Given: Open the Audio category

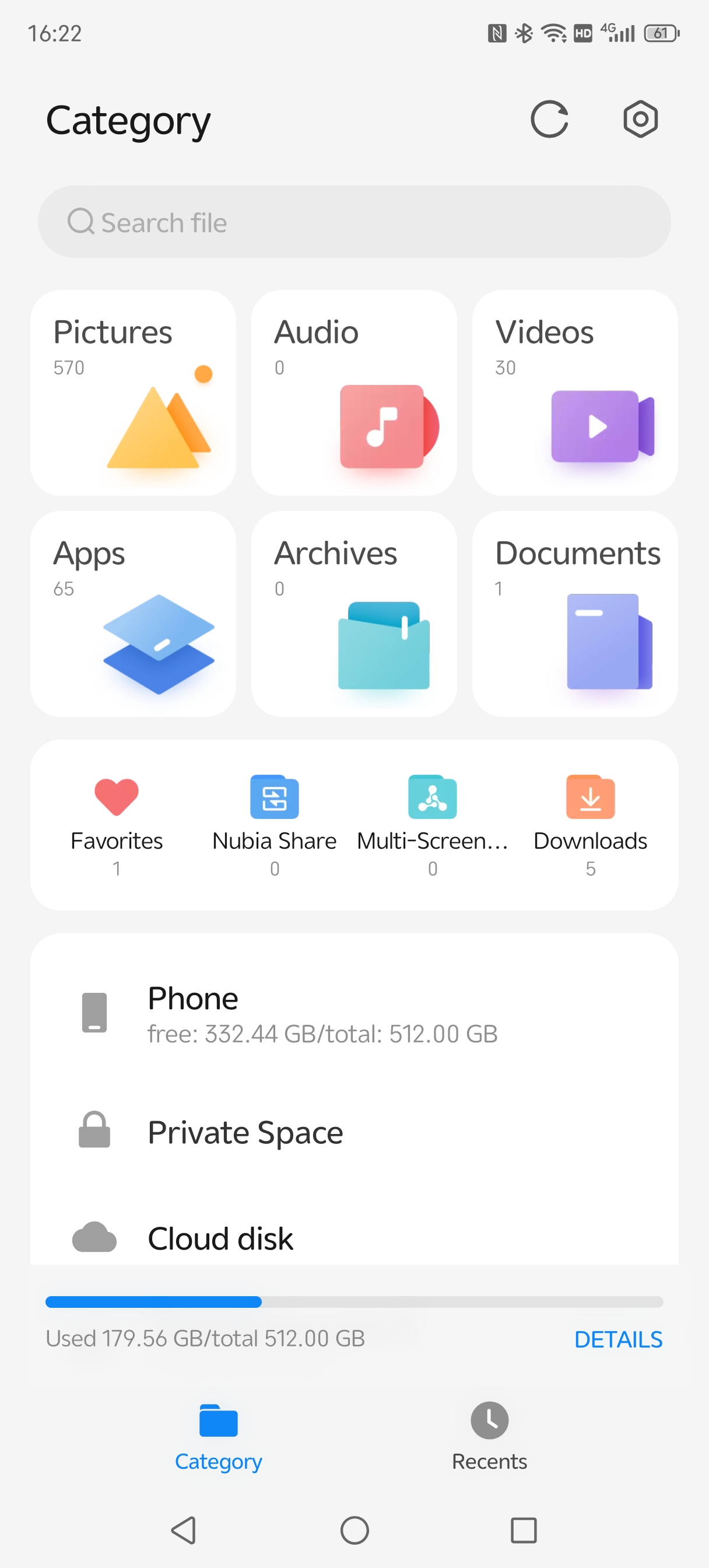Looking at the screenshot, I should 353,393.
